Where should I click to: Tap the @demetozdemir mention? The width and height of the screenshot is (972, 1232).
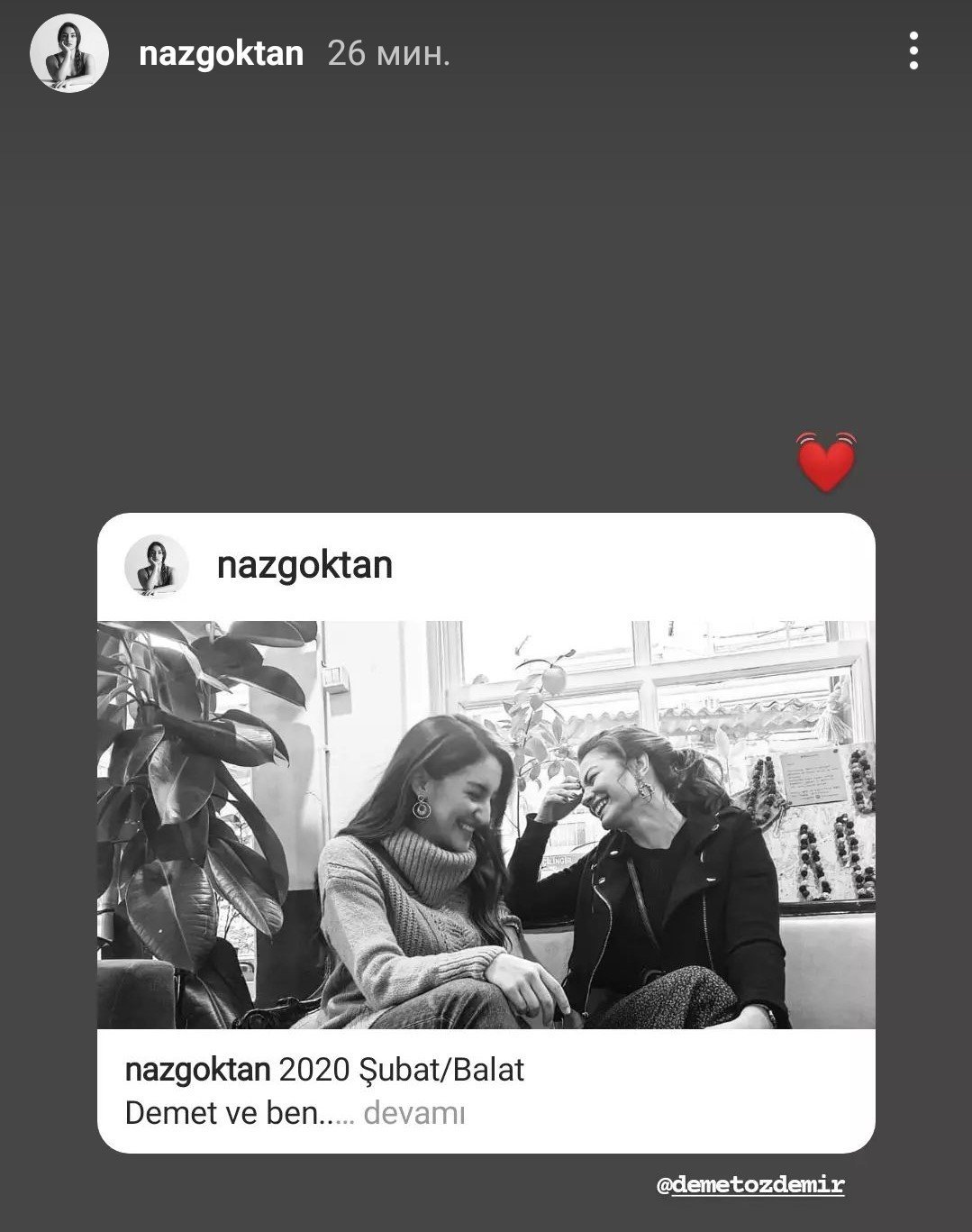pyautogui.click(x=750, y=1184)
